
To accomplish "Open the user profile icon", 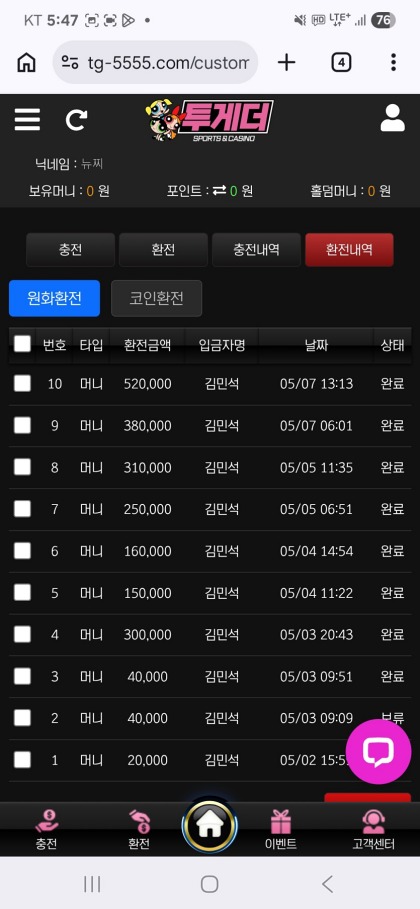I will pyautogui.click(x=393, y=118).
